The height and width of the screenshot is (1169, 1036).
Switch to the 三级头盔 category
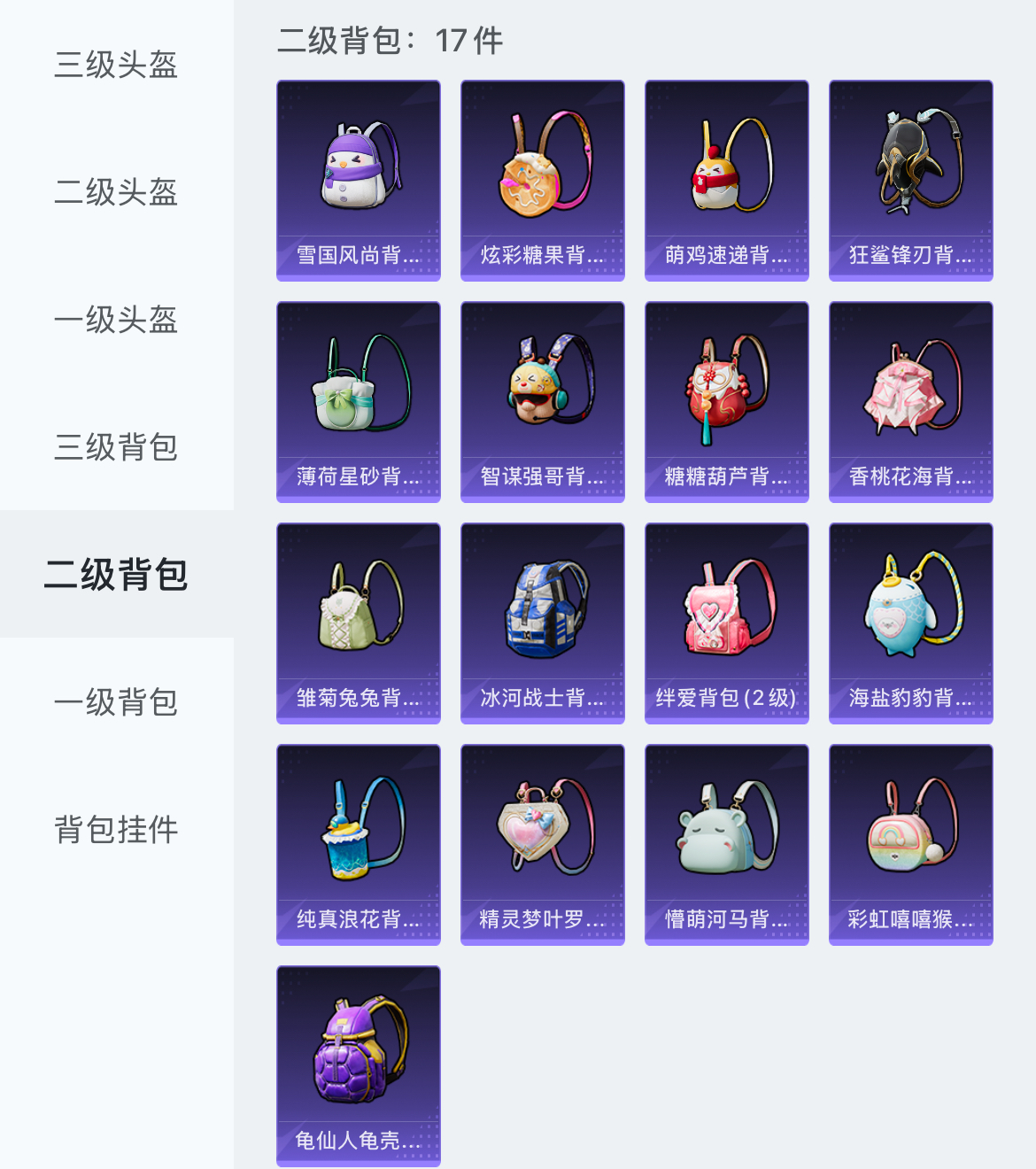click(116, 65)
